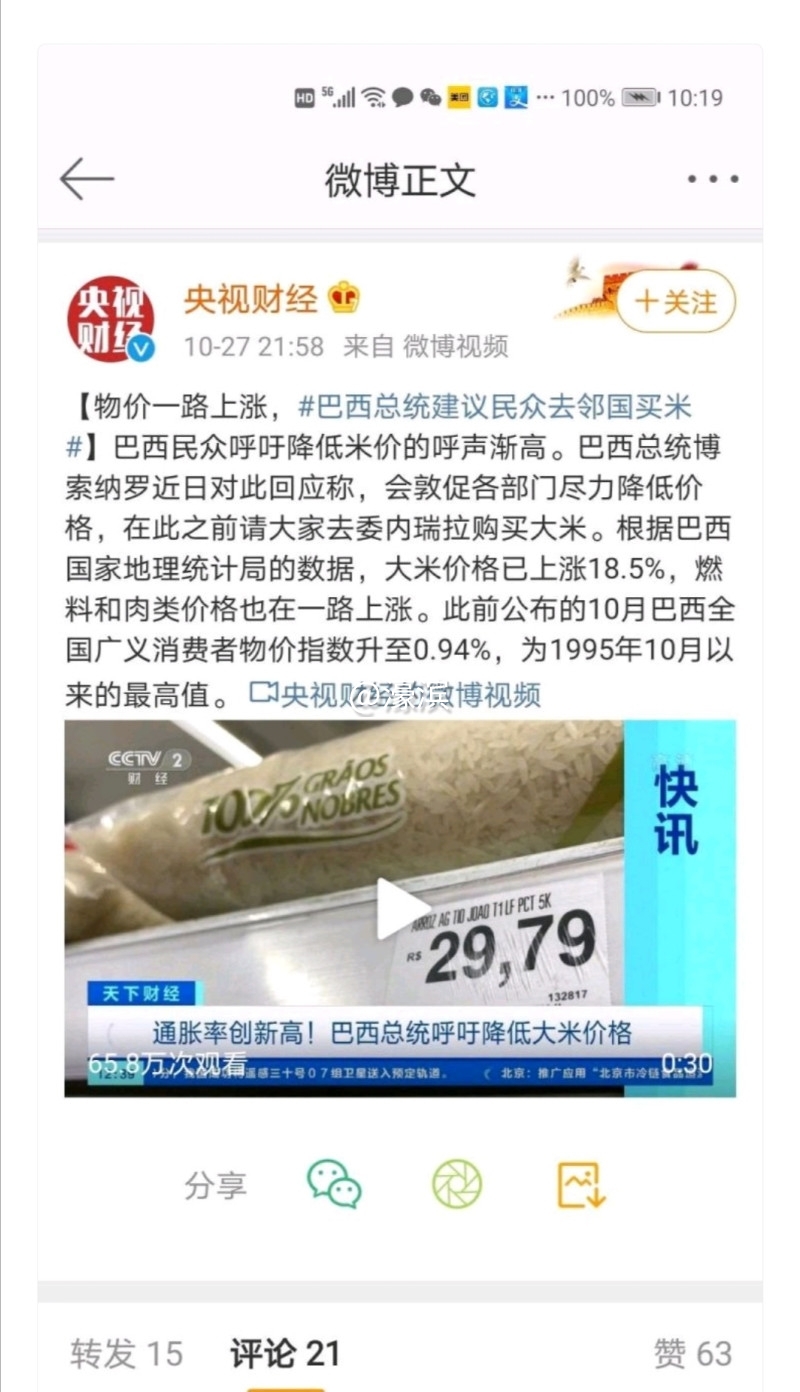The width and height of the screenshot is (800, 1392).
Task: Switch to the 评论 21 tab
Action: pos(285,1353)
